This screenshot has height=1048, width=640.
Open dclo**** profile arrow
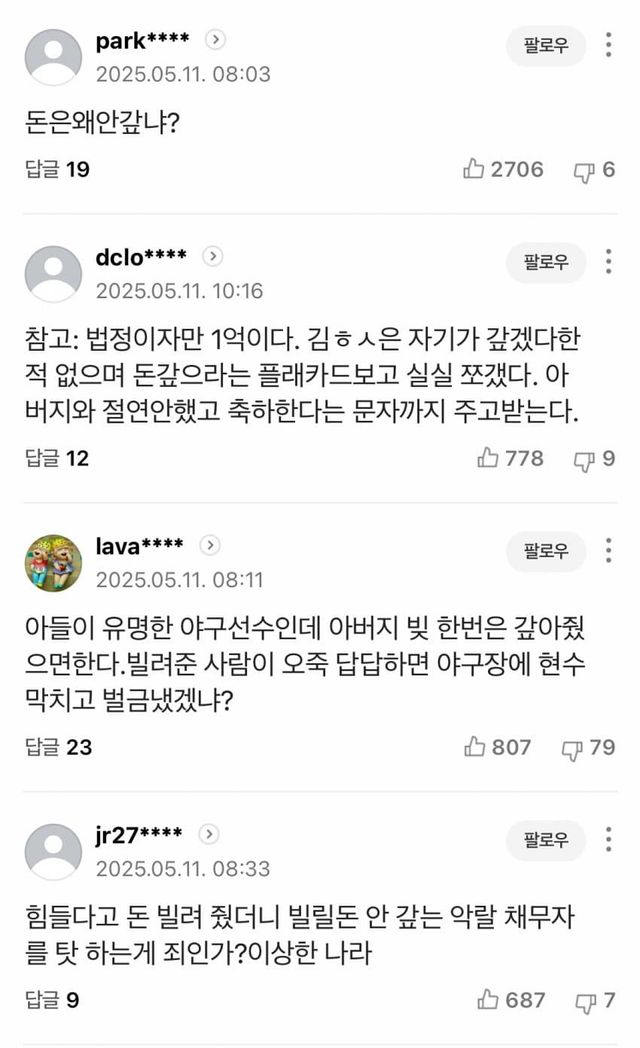click(x=212, y=256)
